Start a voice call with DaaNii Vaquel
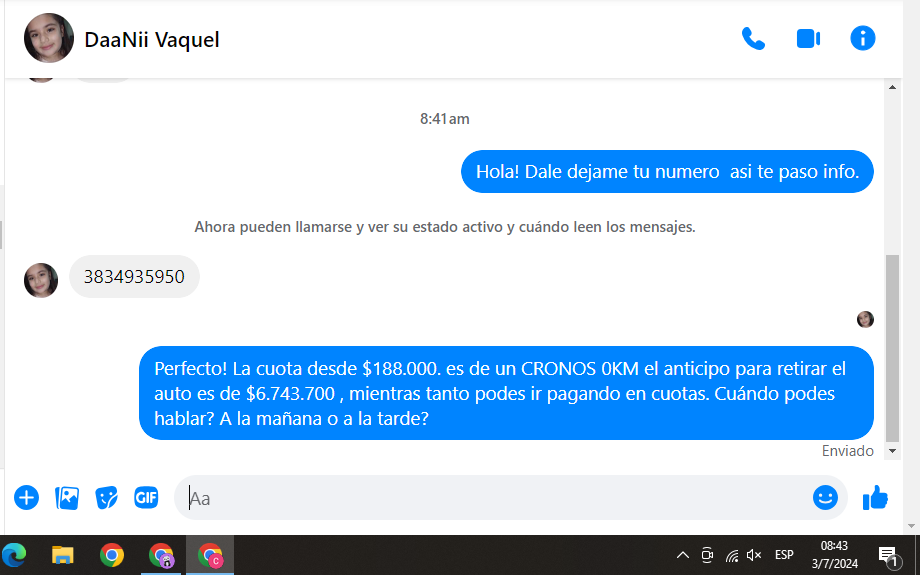Image resolution: width=920 pixels, height=575 pixels. (x=752, y=39)
